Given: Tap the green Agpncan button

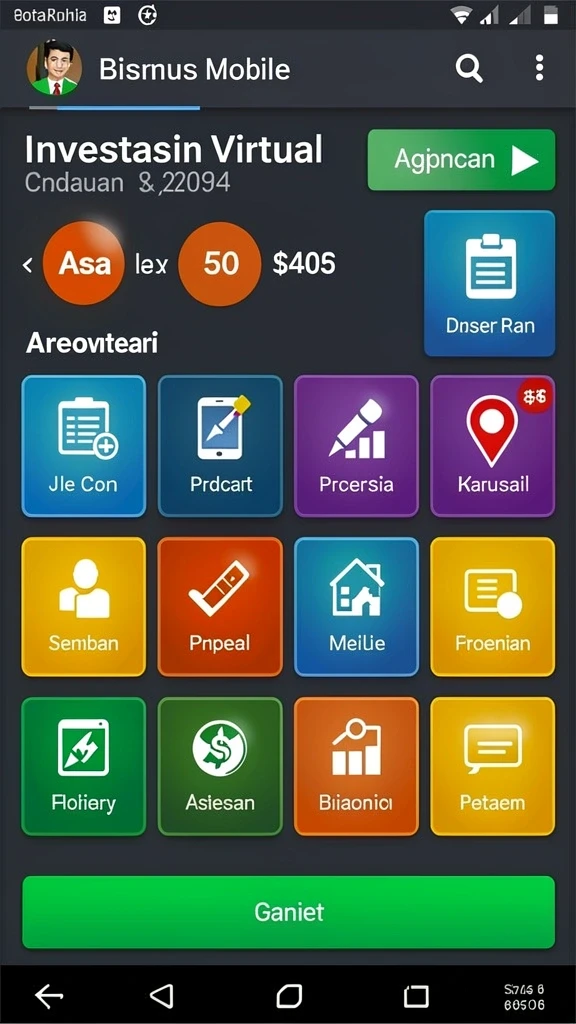Looking at the screenshot, I should pos(461,160).
